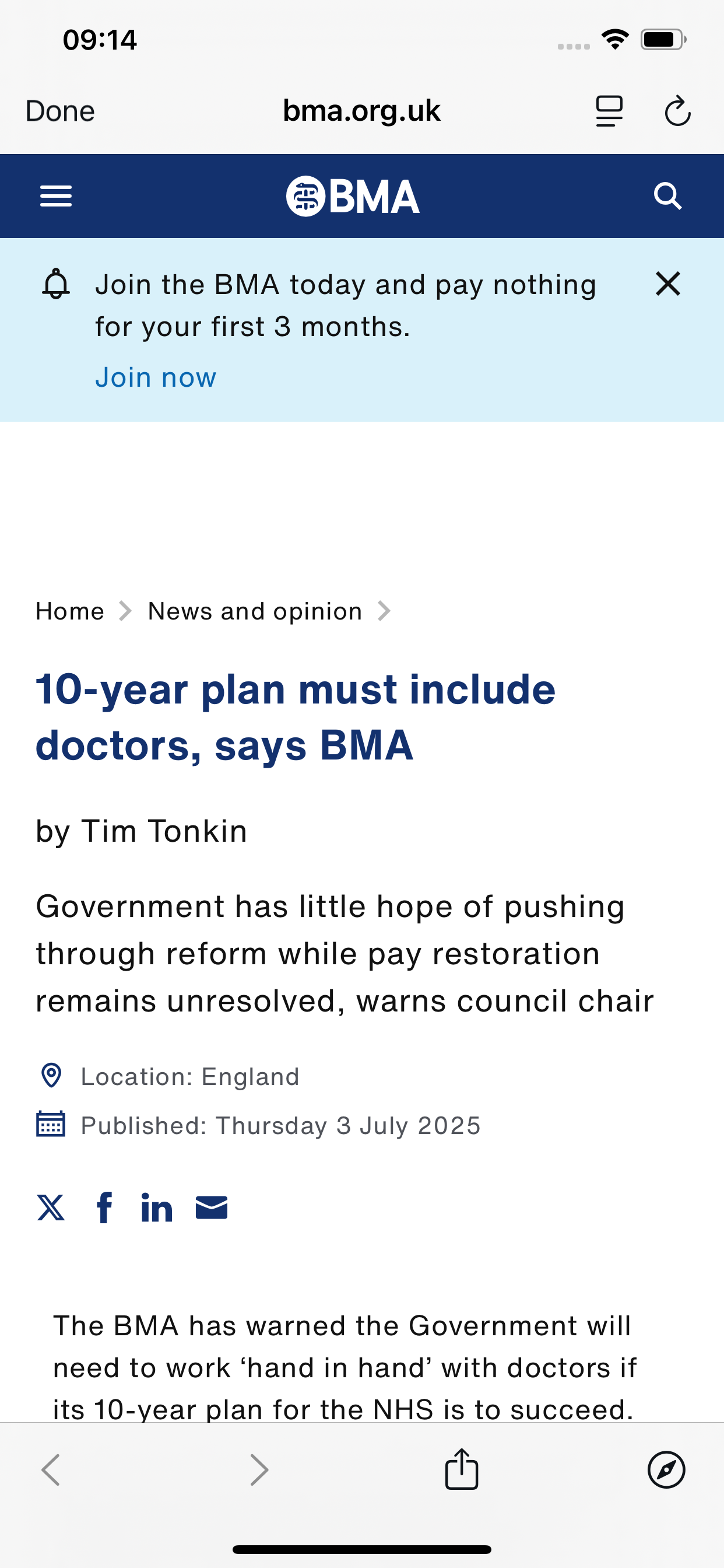
Task: Open the reader view icon
Action: coord(609,111)
